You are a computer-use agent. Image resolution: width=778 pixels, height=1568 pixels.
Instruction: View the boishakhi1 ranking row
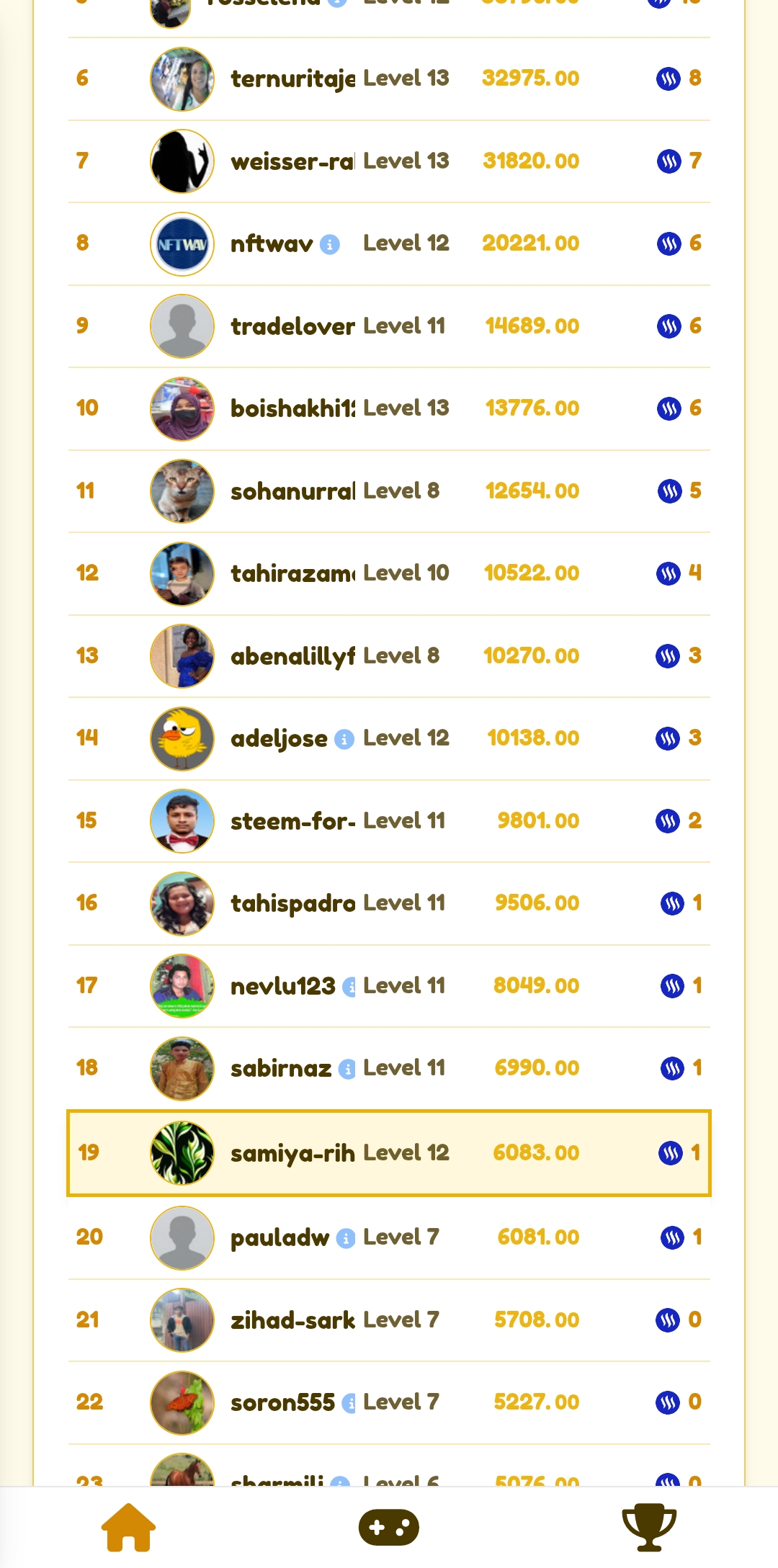[389, 408]
